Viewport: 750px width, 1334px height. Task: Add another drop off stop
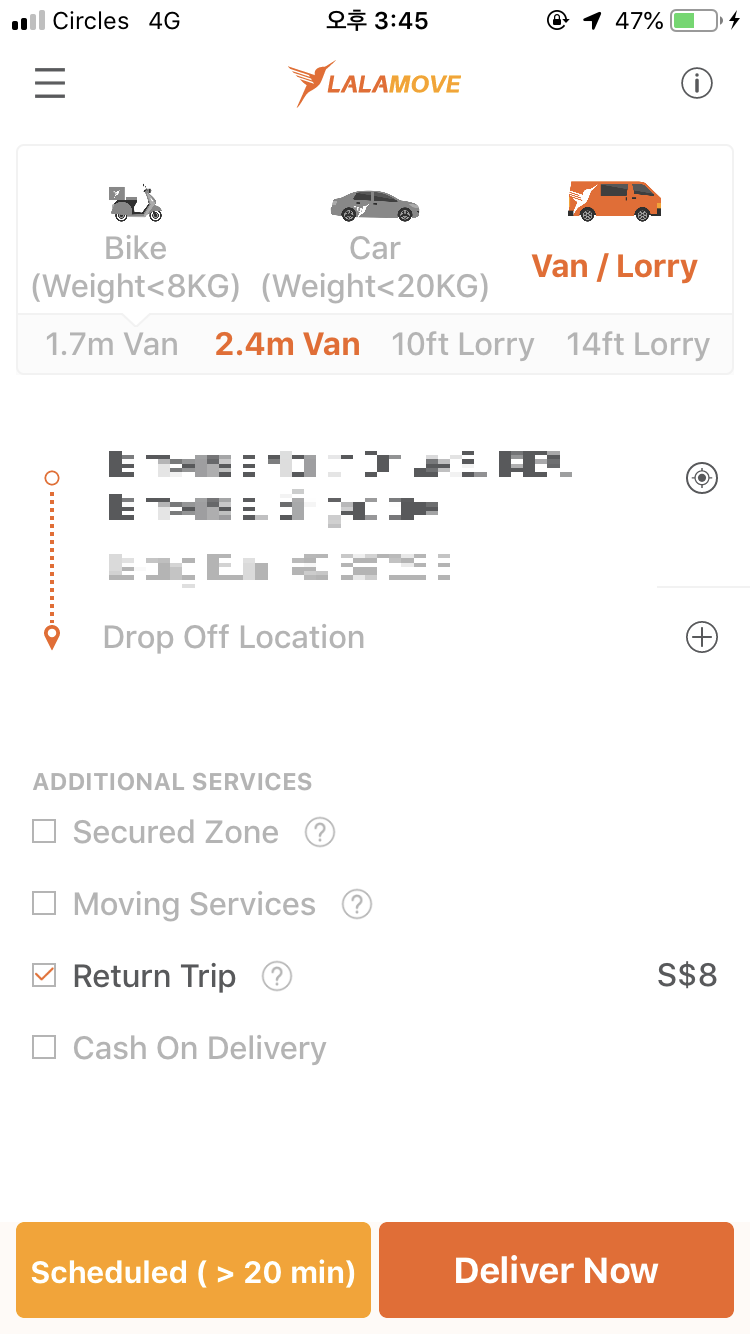click(702, 637)
